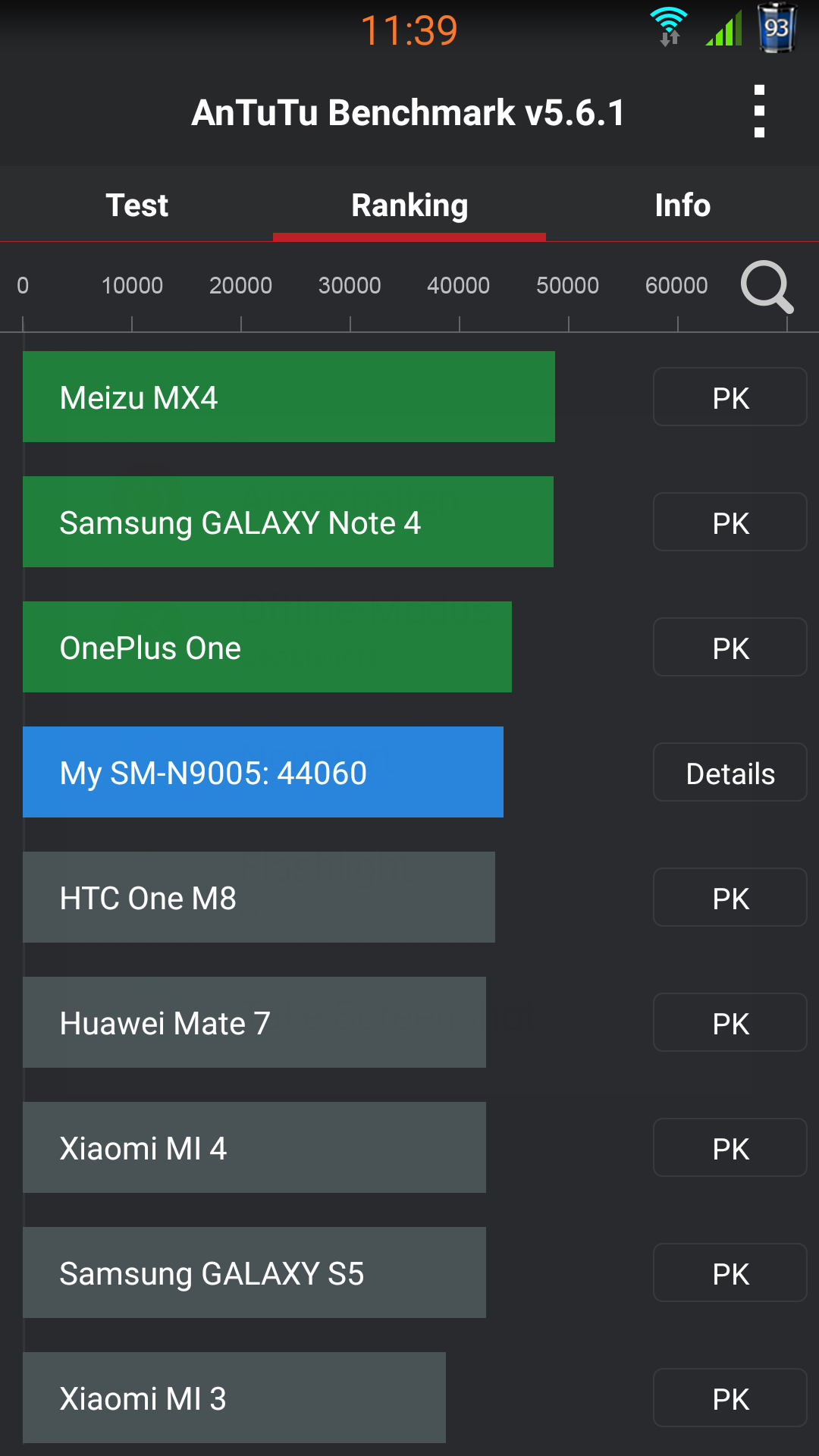Select PK beside Xiaomi MI 3
This screenshot has height=1456, width=819.
click(730, 1398)
